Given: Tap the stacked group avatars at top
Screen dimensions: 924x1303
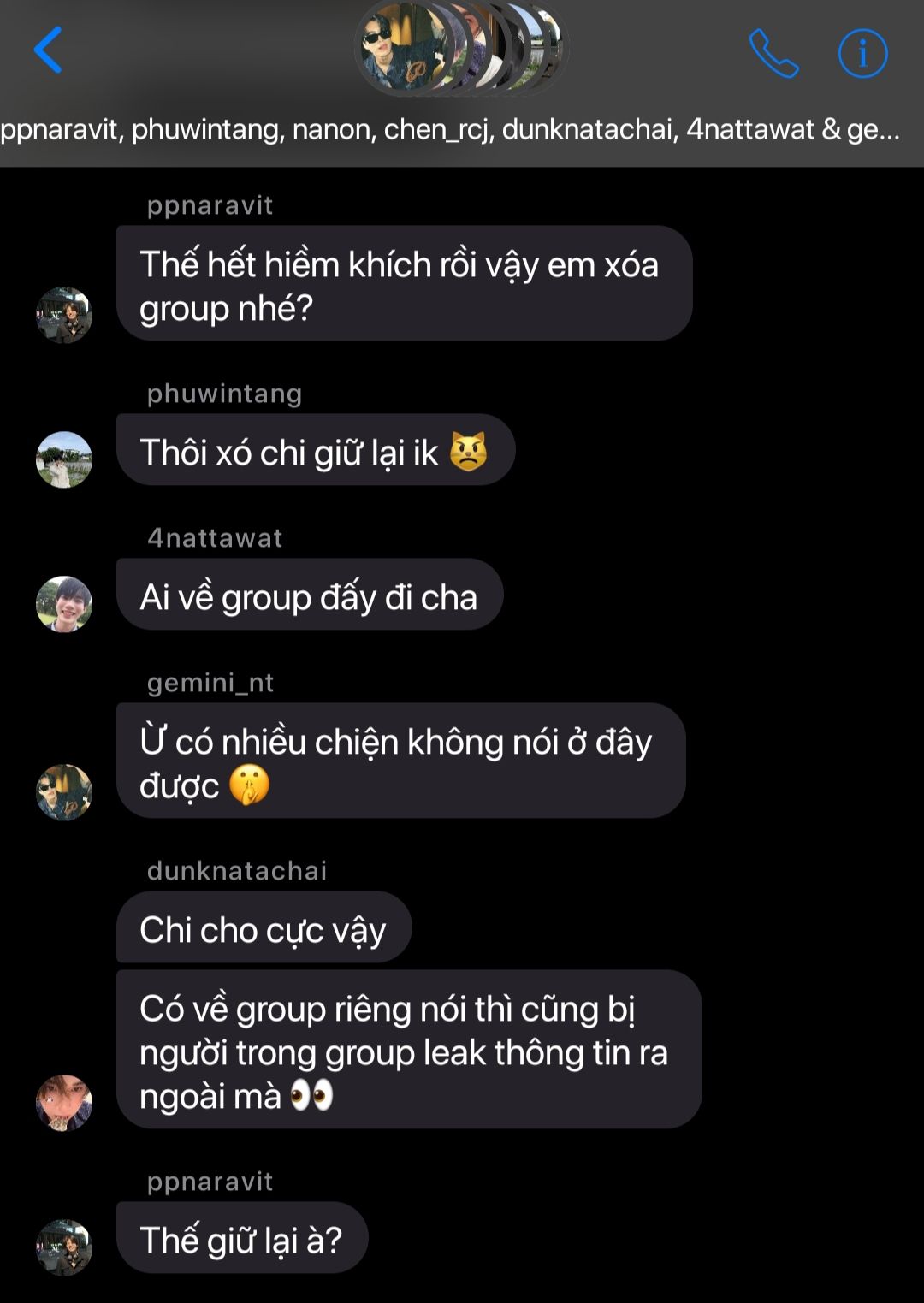Looking at the screenshot, I should 461,47.
